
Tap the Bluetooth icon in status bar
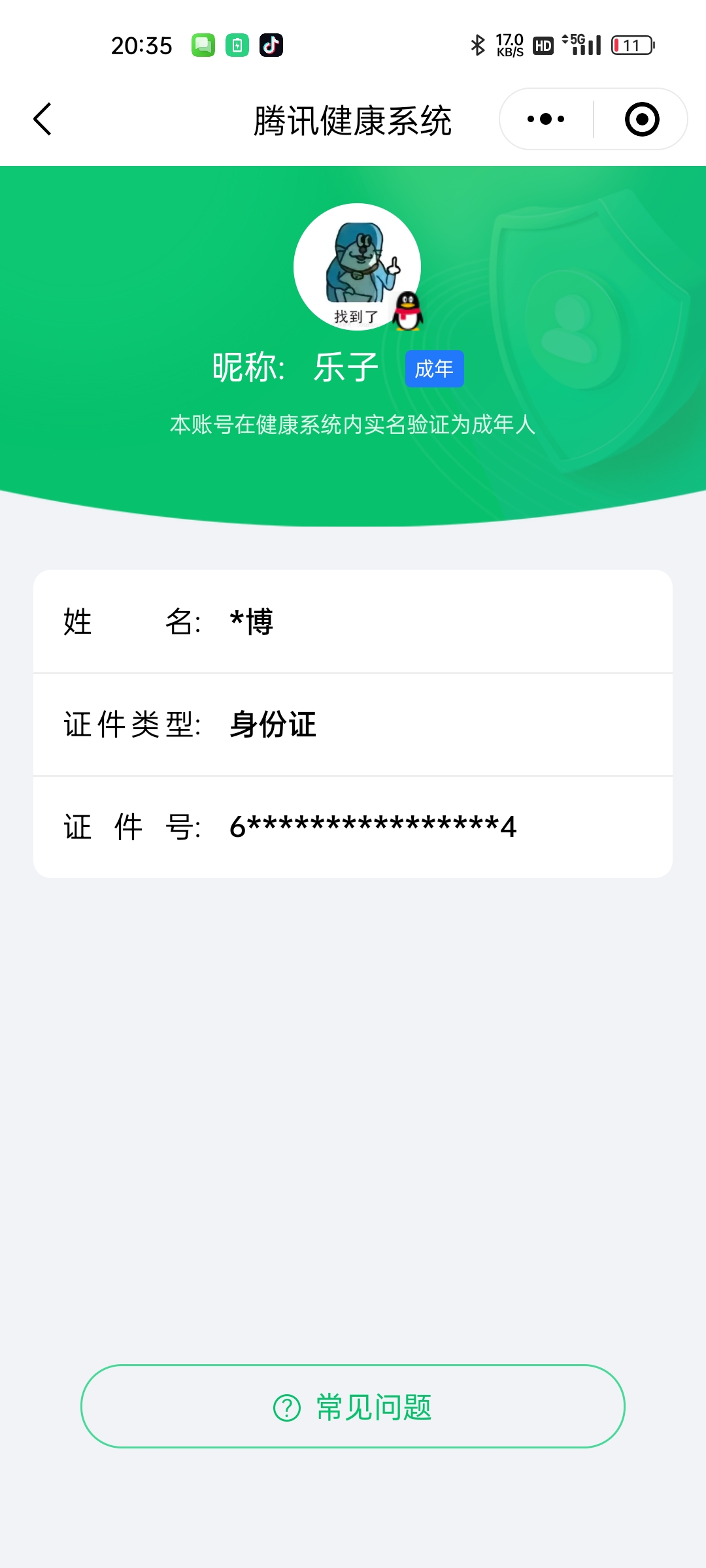point(477,45)
